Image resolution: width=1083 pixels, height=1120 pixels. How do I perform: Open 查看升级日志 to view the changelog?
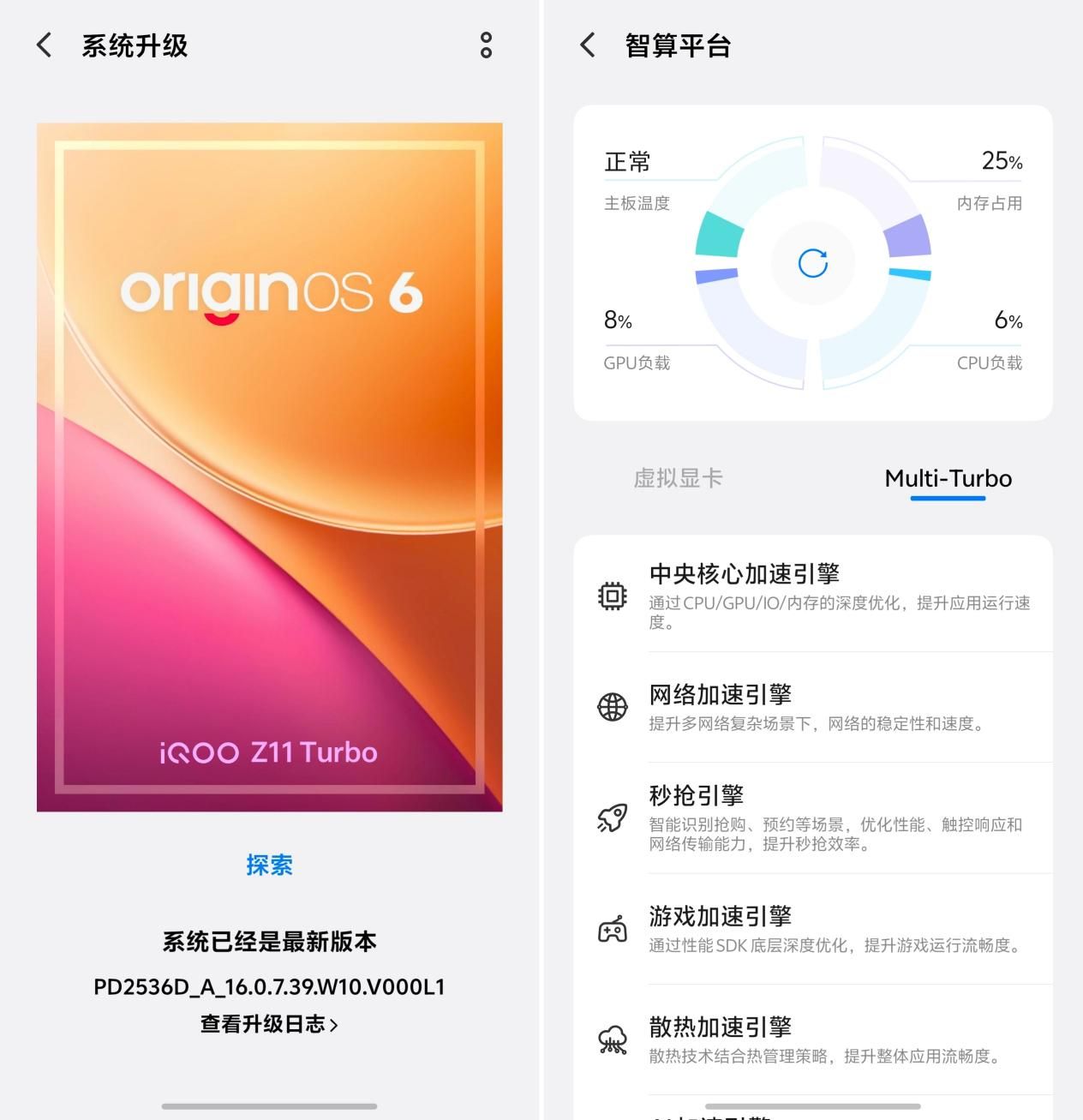click(269, 1024)
